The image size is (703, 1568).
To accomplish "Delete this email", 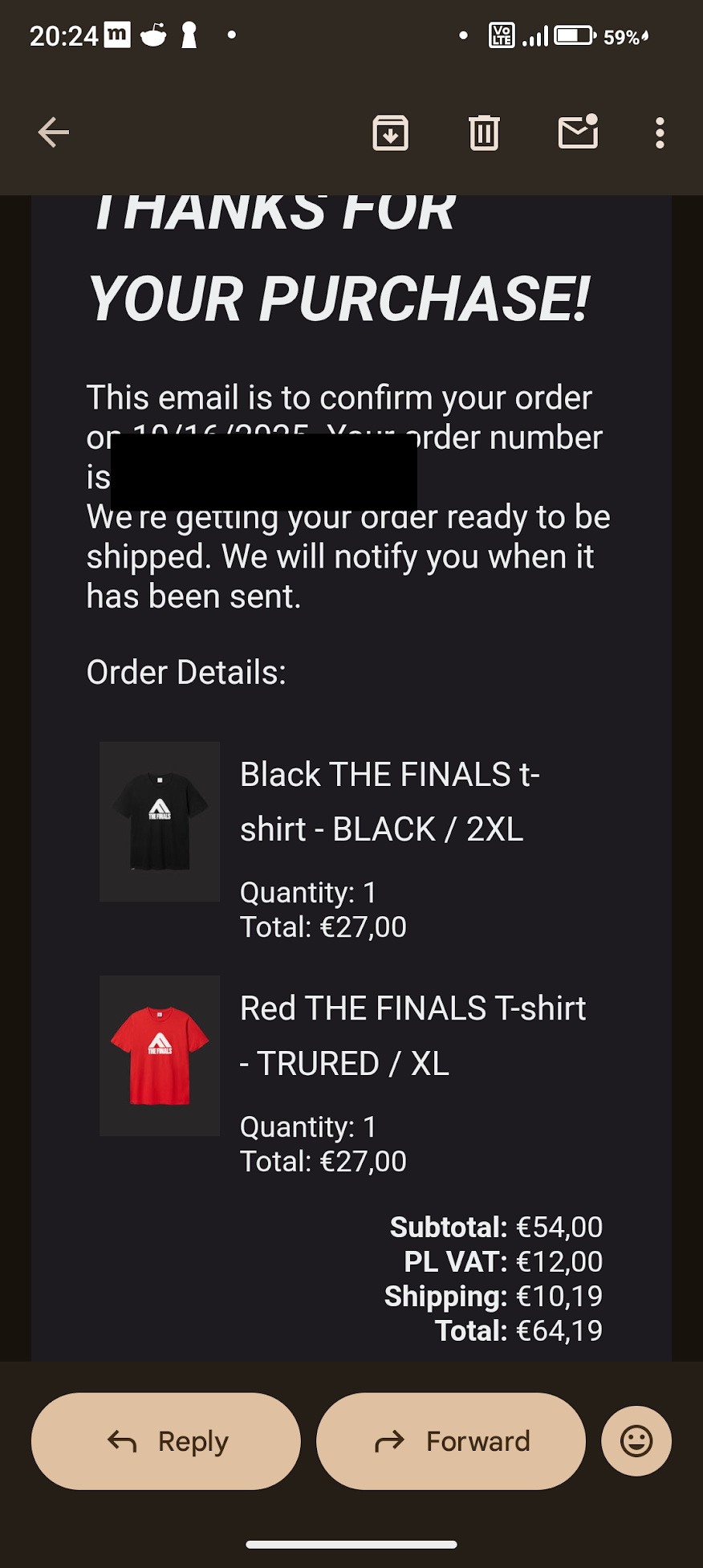I will (x=484, y=132).
